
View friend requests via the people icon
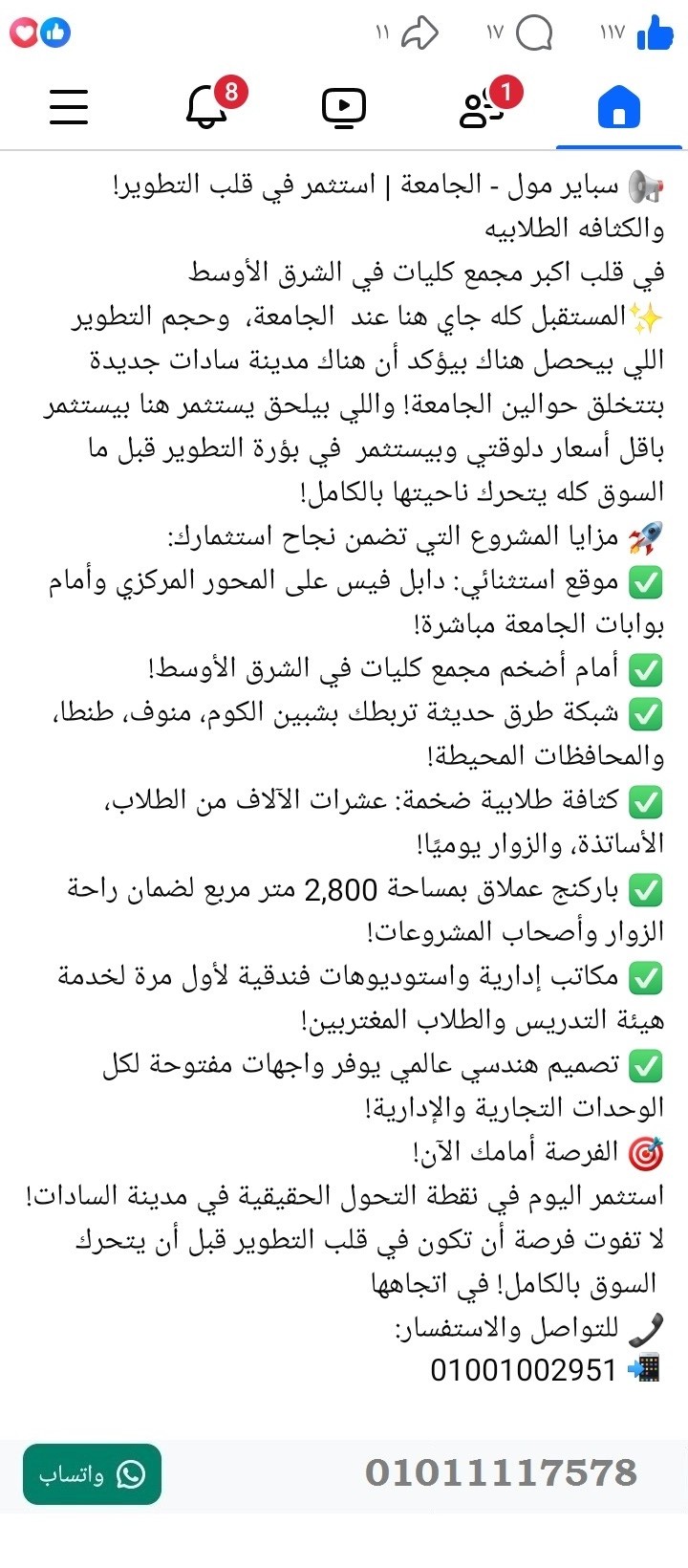(483, 107)
